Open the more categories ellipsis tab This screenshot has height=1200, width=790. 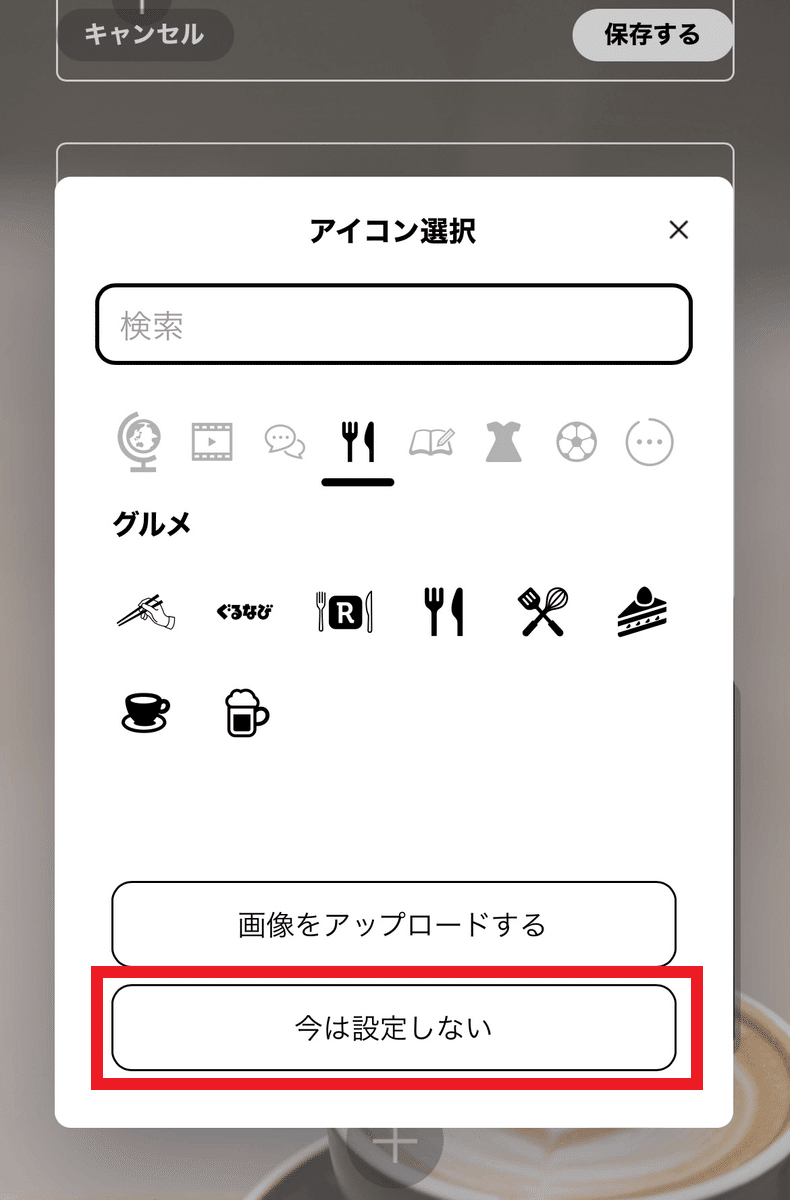pyautogui.click(x=650, y=441)
